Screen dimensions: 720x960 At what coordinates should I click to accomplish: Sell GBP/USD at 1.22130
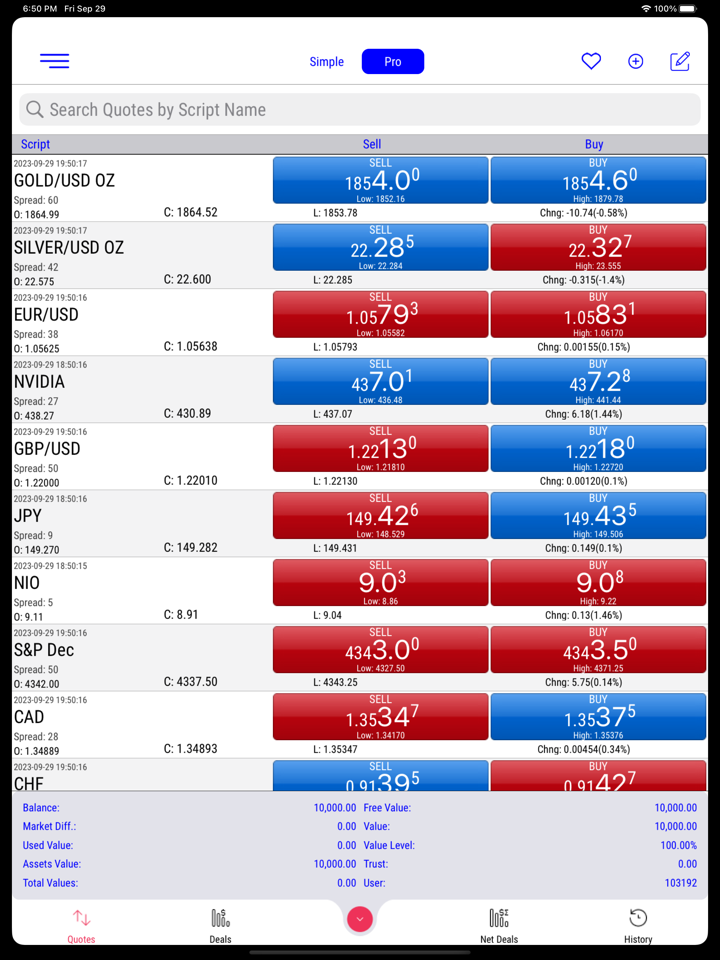[380, 448]
